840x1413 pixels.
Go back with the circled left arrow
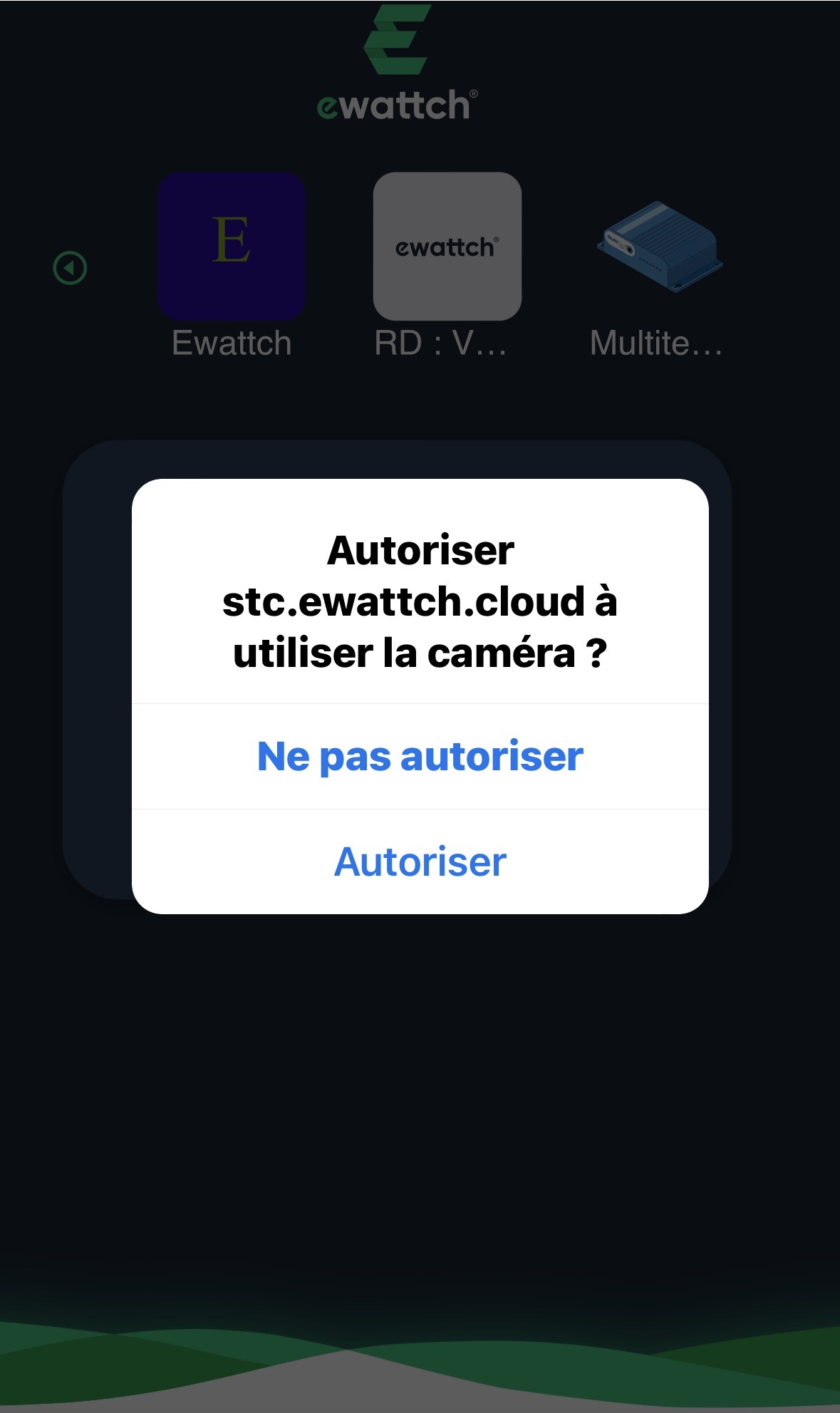[70, 269]
